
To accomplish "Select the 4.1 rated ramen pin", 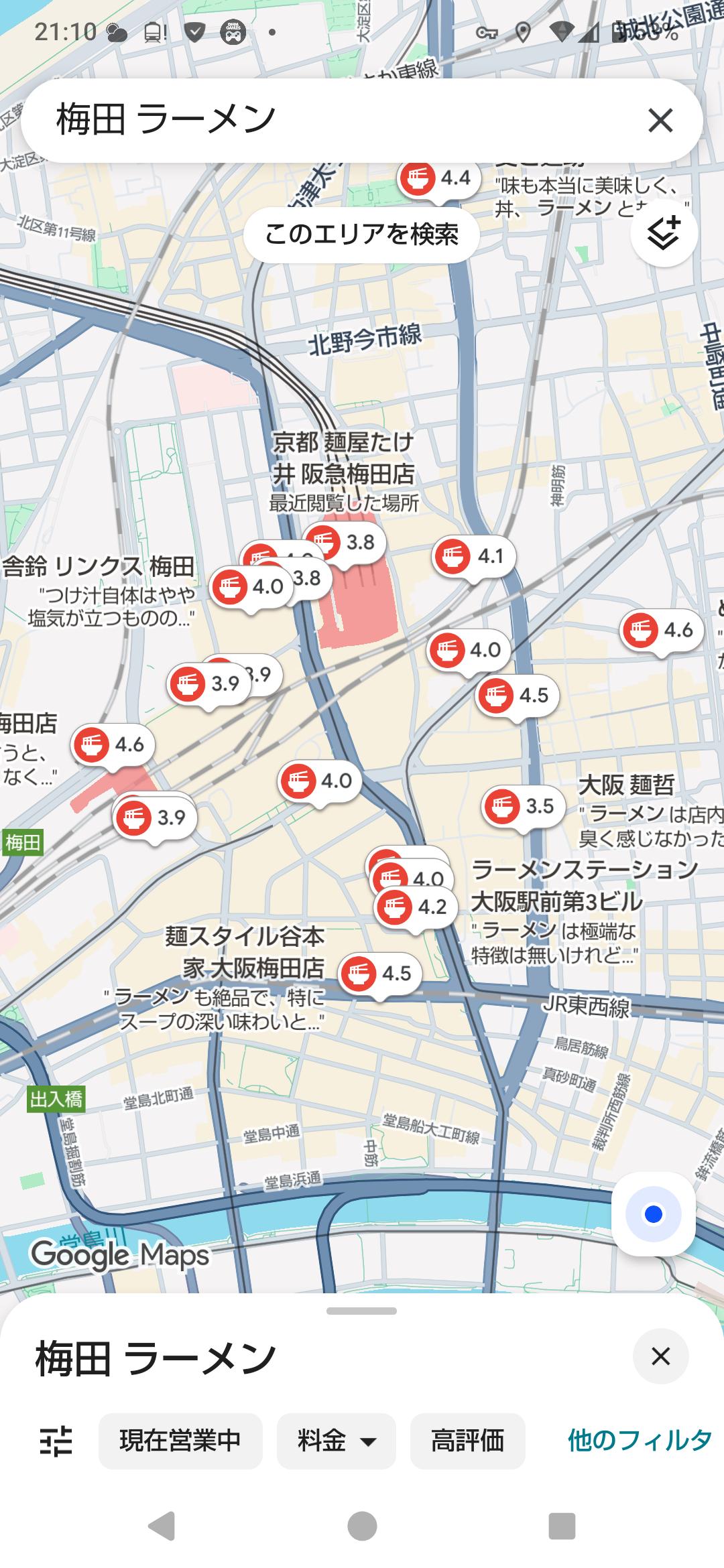I will [x=473, y=556].
